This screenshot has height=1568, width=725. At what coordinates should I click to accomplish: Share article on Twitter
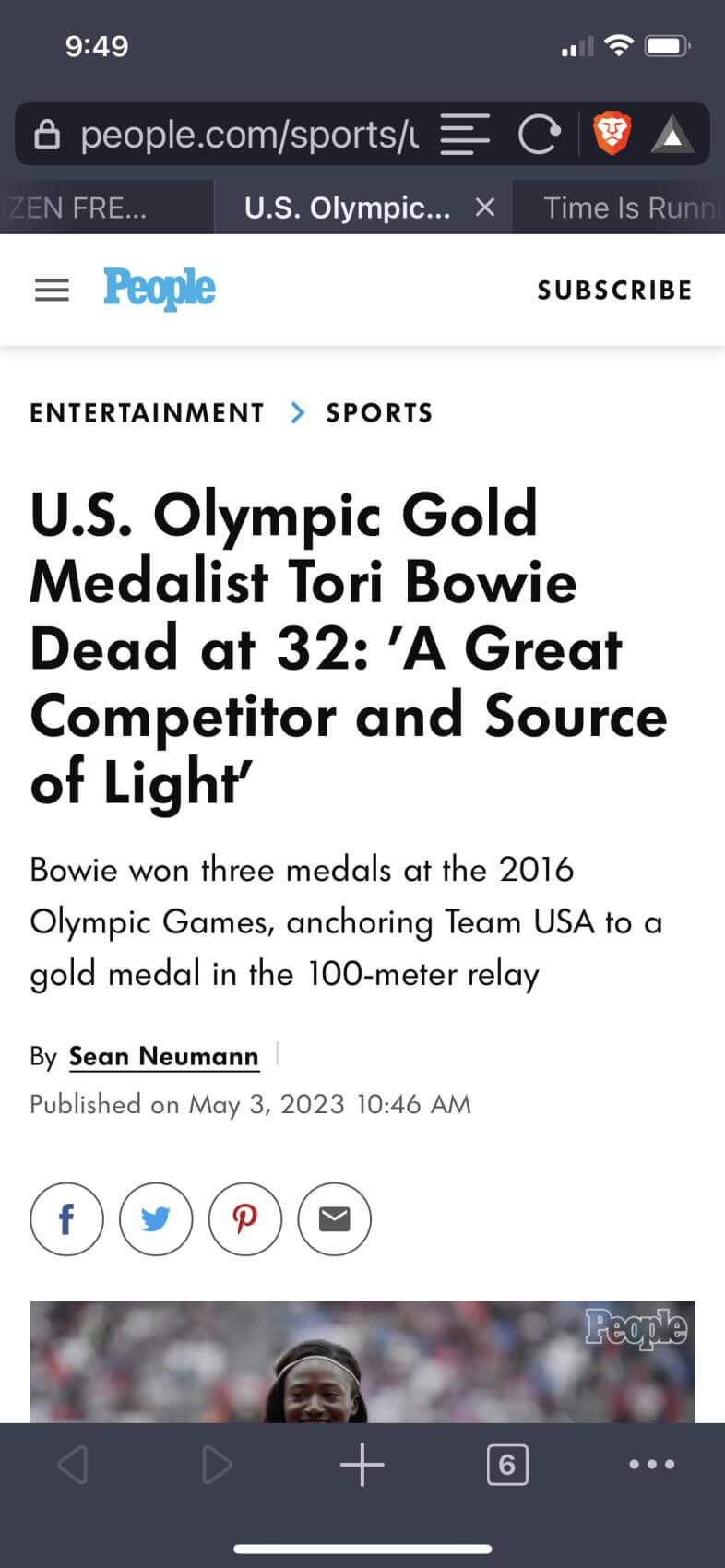pos(156,1219)
